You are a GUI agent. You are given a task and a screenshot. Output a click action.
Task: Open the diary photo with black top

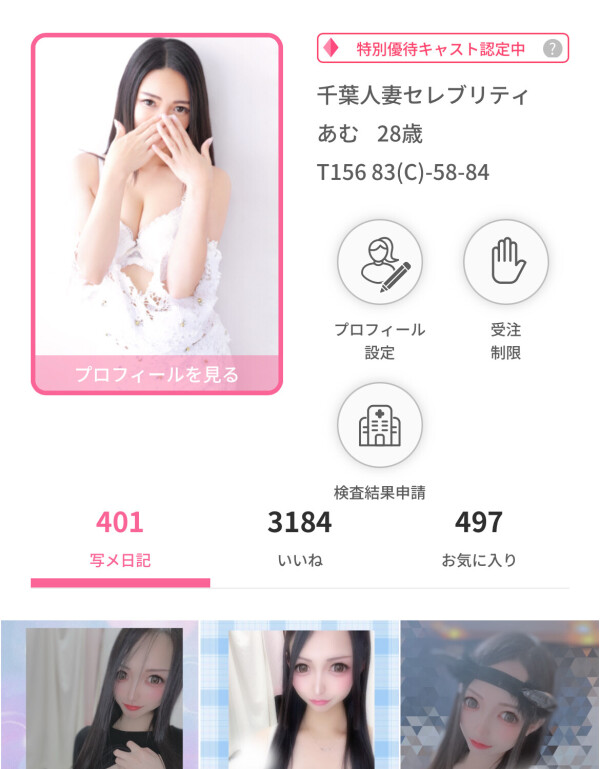coord(100,695)
